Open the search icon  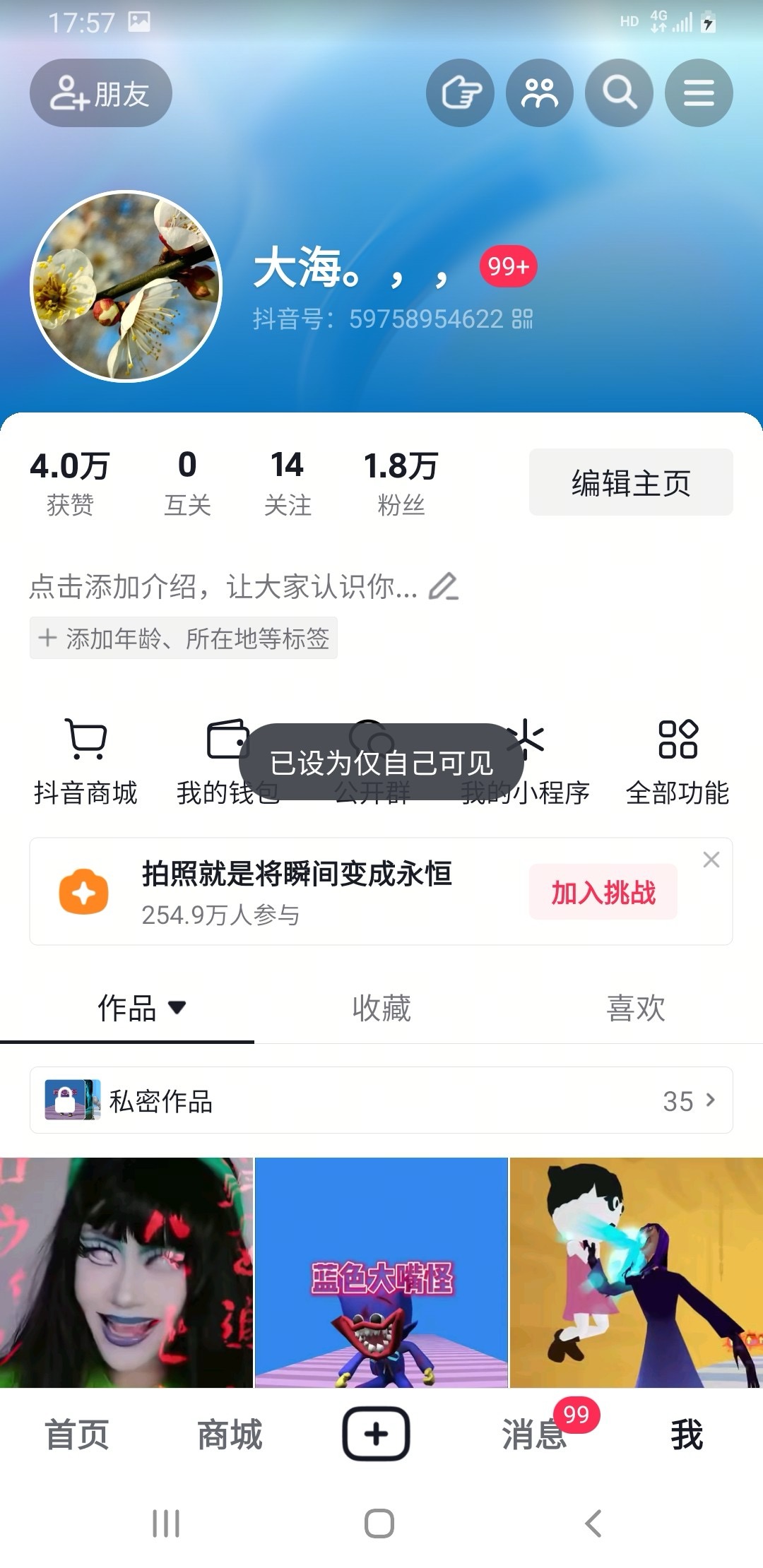pos(620,93)
